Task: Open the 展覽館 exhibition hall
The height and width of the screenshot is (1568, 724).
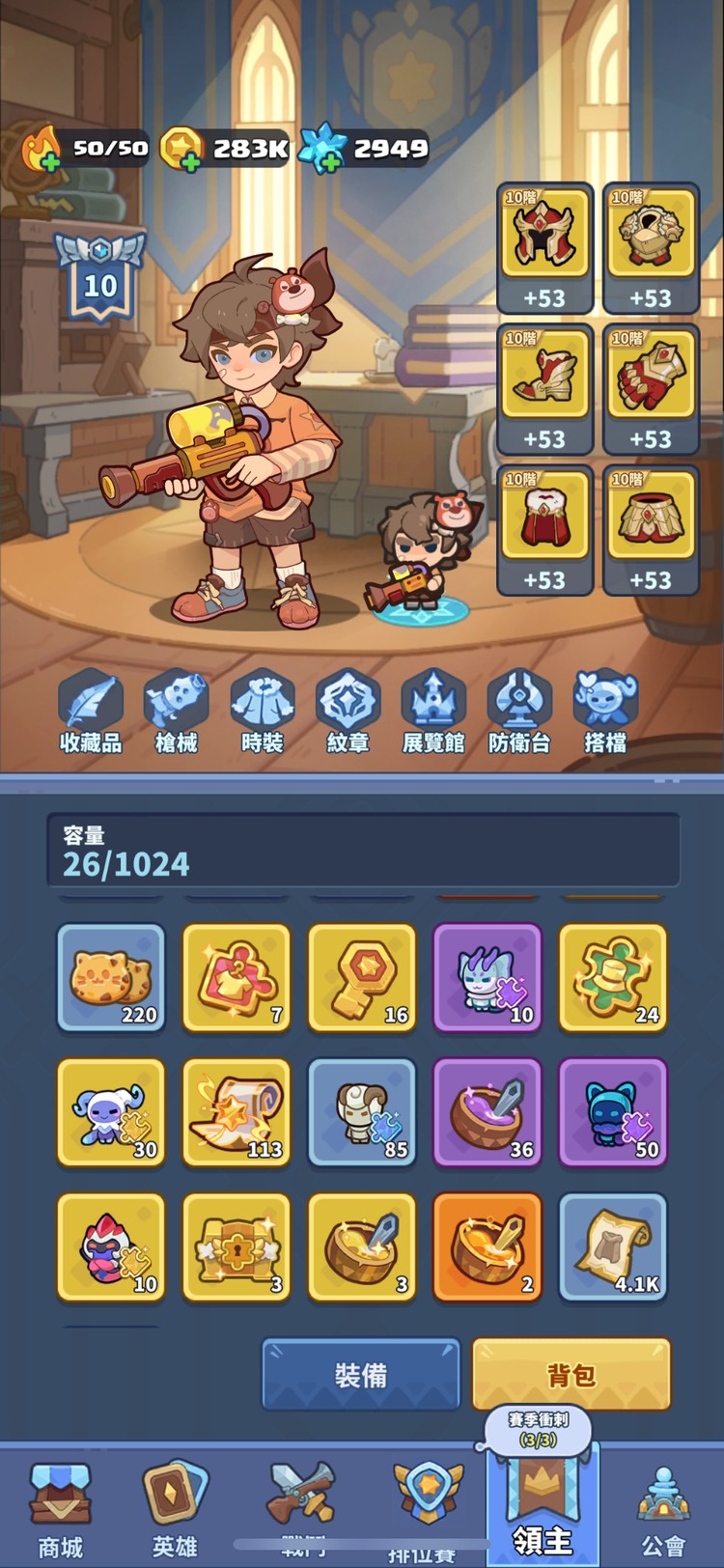Action: click(433, 712)
